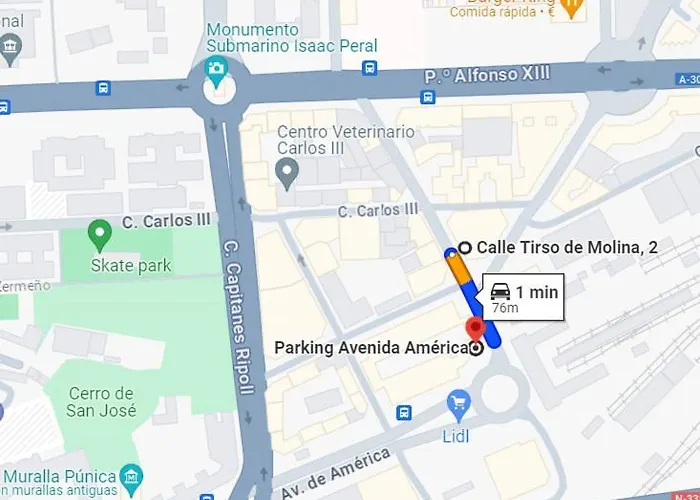Viewport: 700px width, 500px height.
Task: Select the Muralla Púnica museum marker
Action: pos(131,478)
